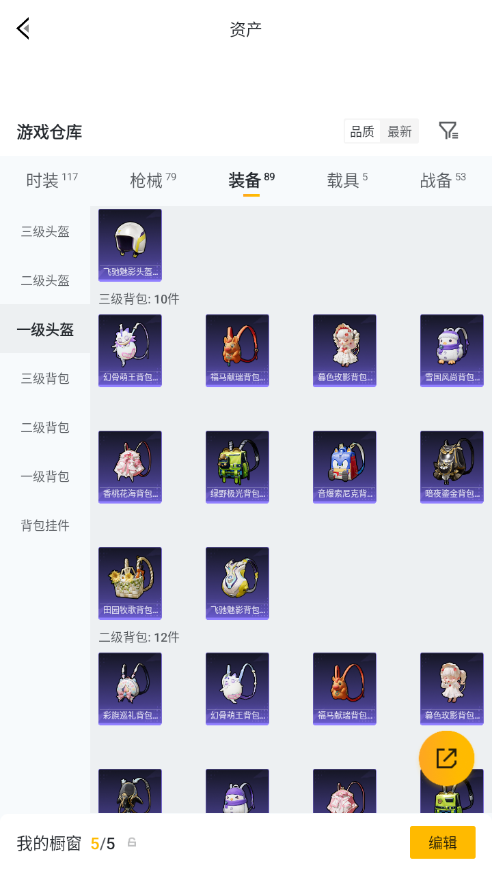Viewport: 492px width, 871px height.
Task: Jump to 三级背包 category
Action: click(45, 378)
